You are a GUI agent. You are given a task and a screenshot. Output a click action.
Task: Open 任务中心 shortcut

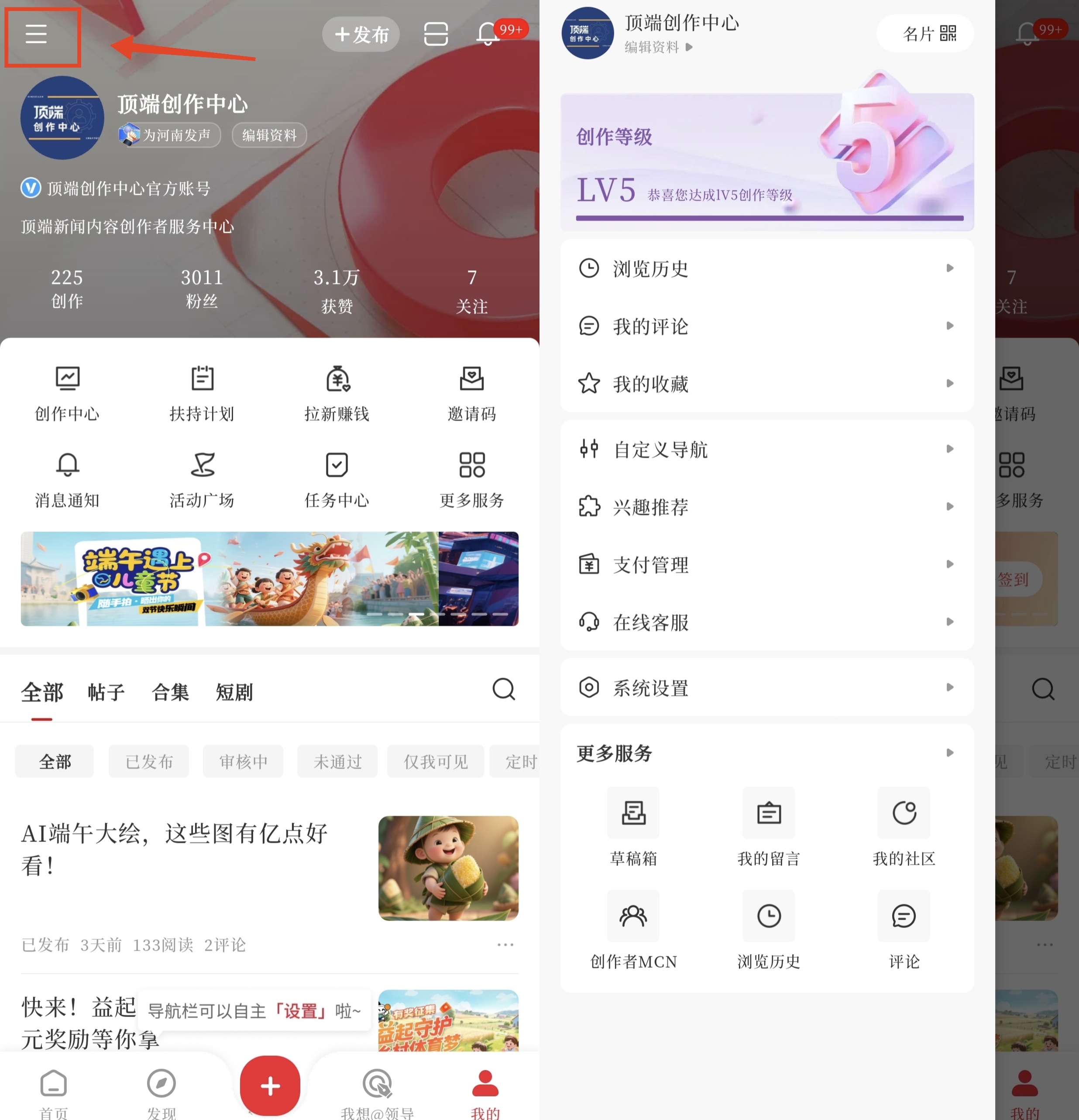(337, 479)
